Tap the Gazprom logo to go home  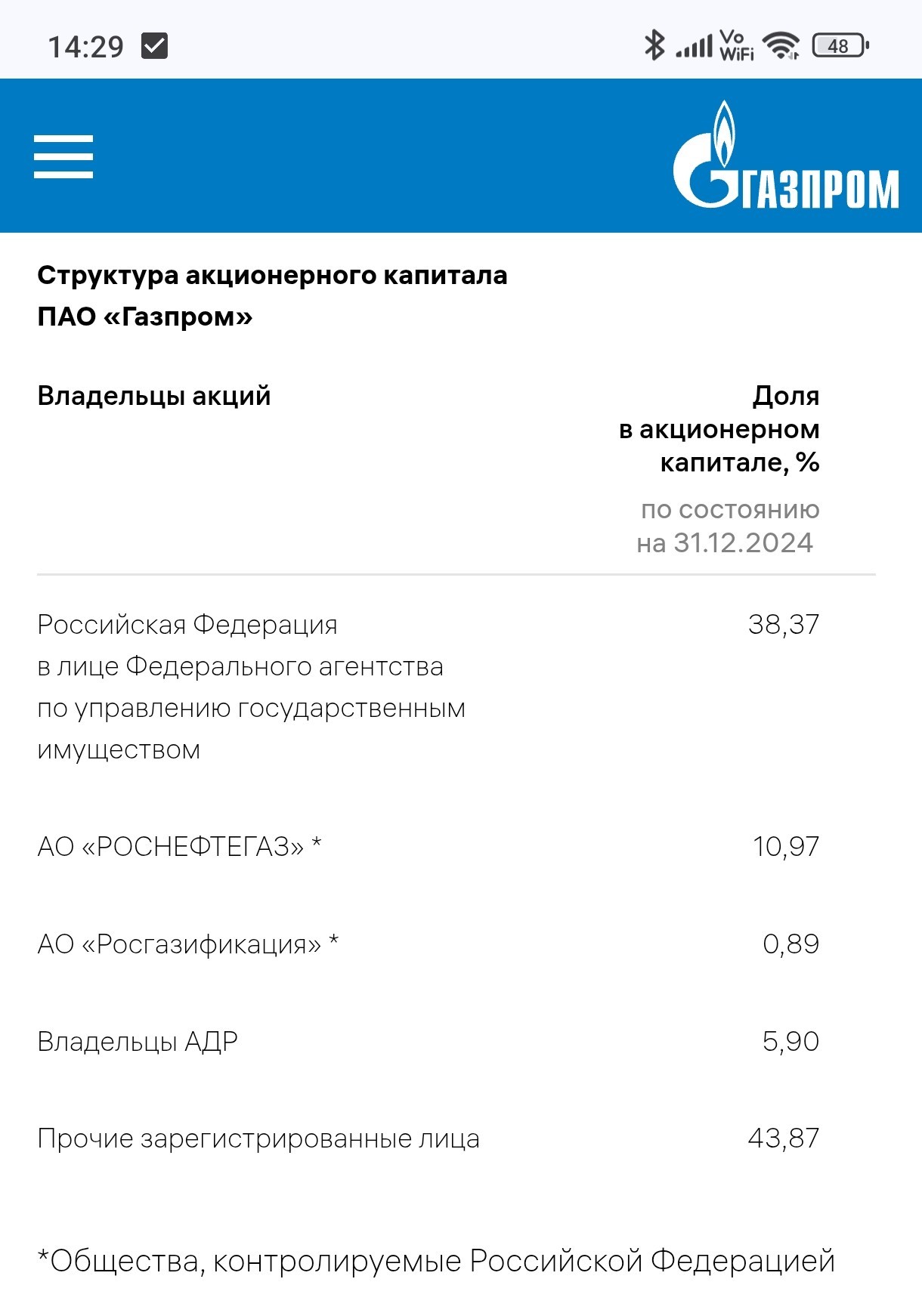click(785, 157)
